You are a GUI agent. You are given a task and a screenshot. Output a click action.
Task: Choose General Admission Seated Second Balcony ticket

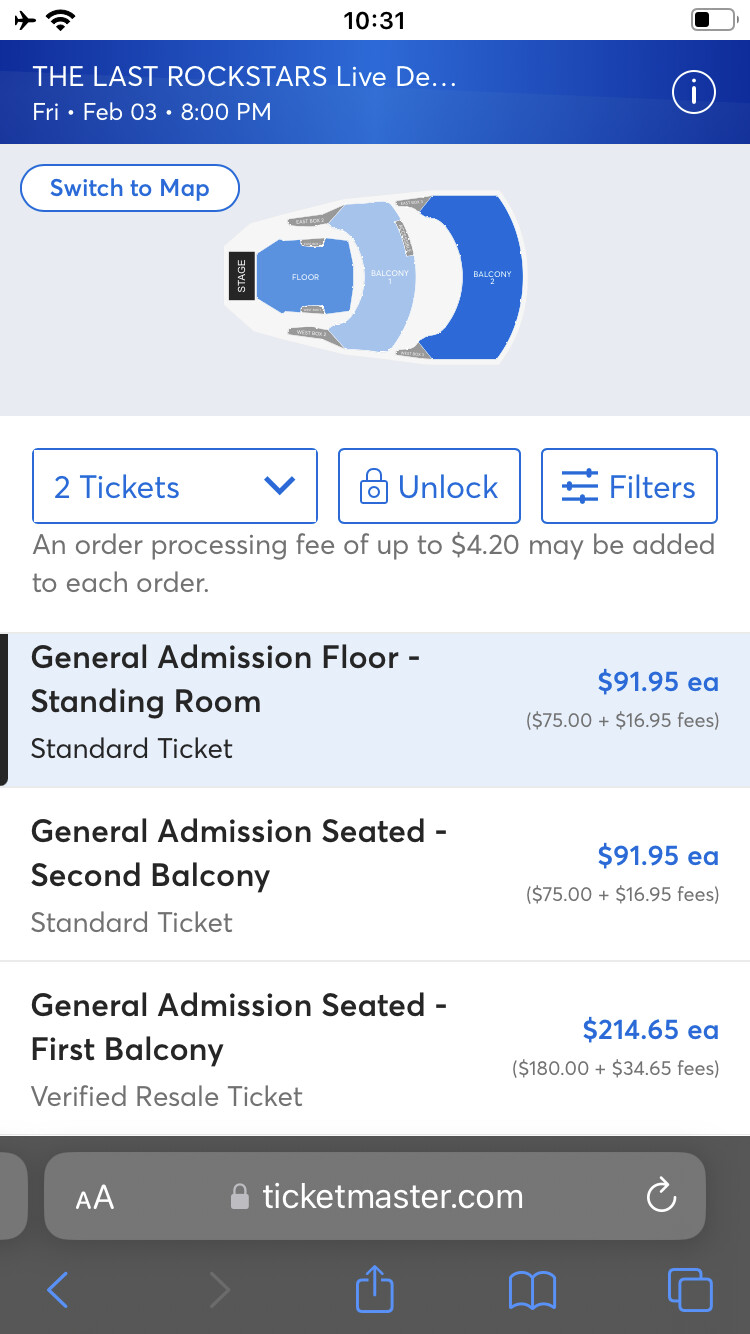(375, 875)
